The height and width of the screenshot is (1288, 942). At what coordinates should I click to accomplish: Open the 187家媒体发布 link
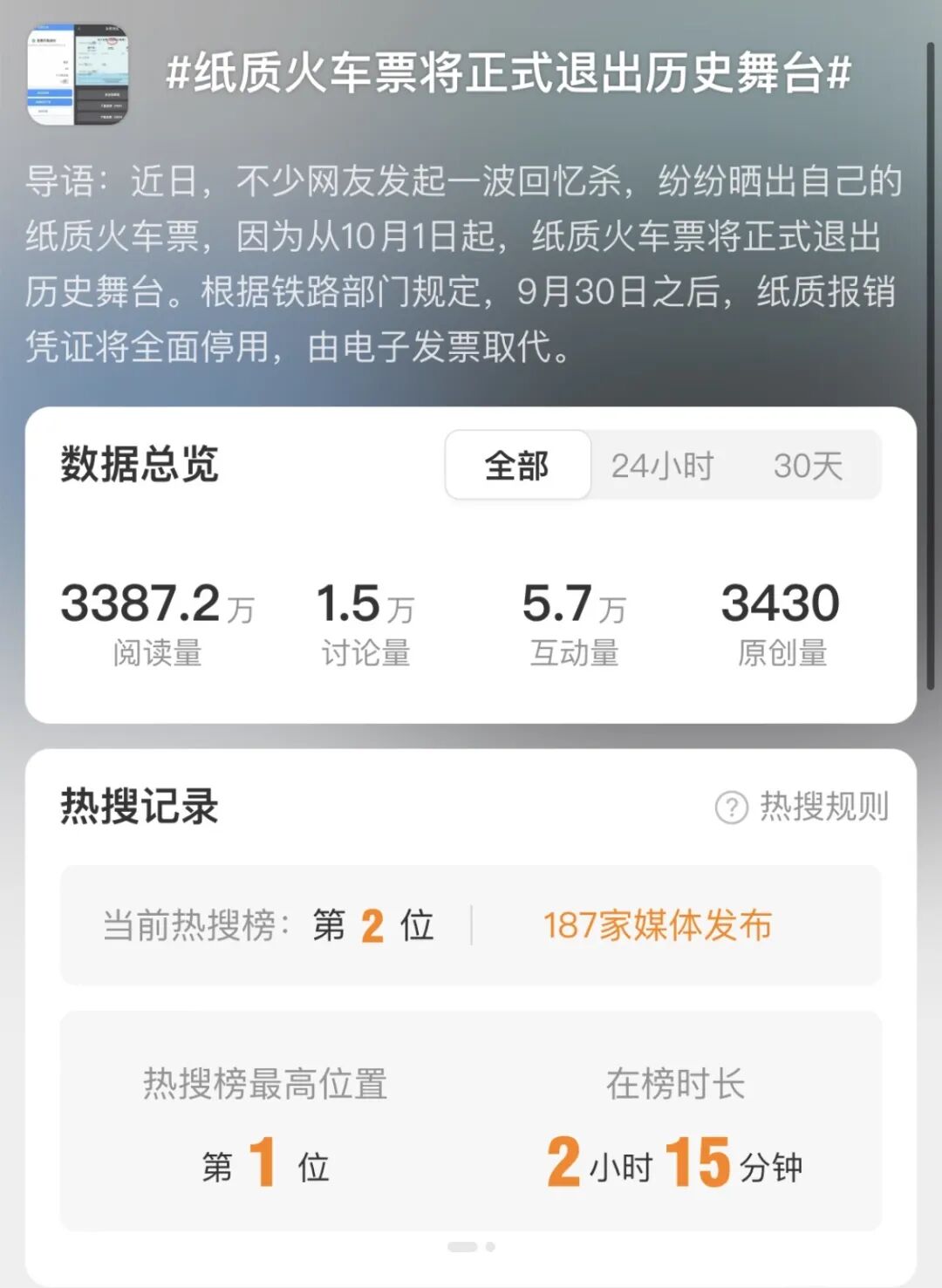(x=658, y=925)
